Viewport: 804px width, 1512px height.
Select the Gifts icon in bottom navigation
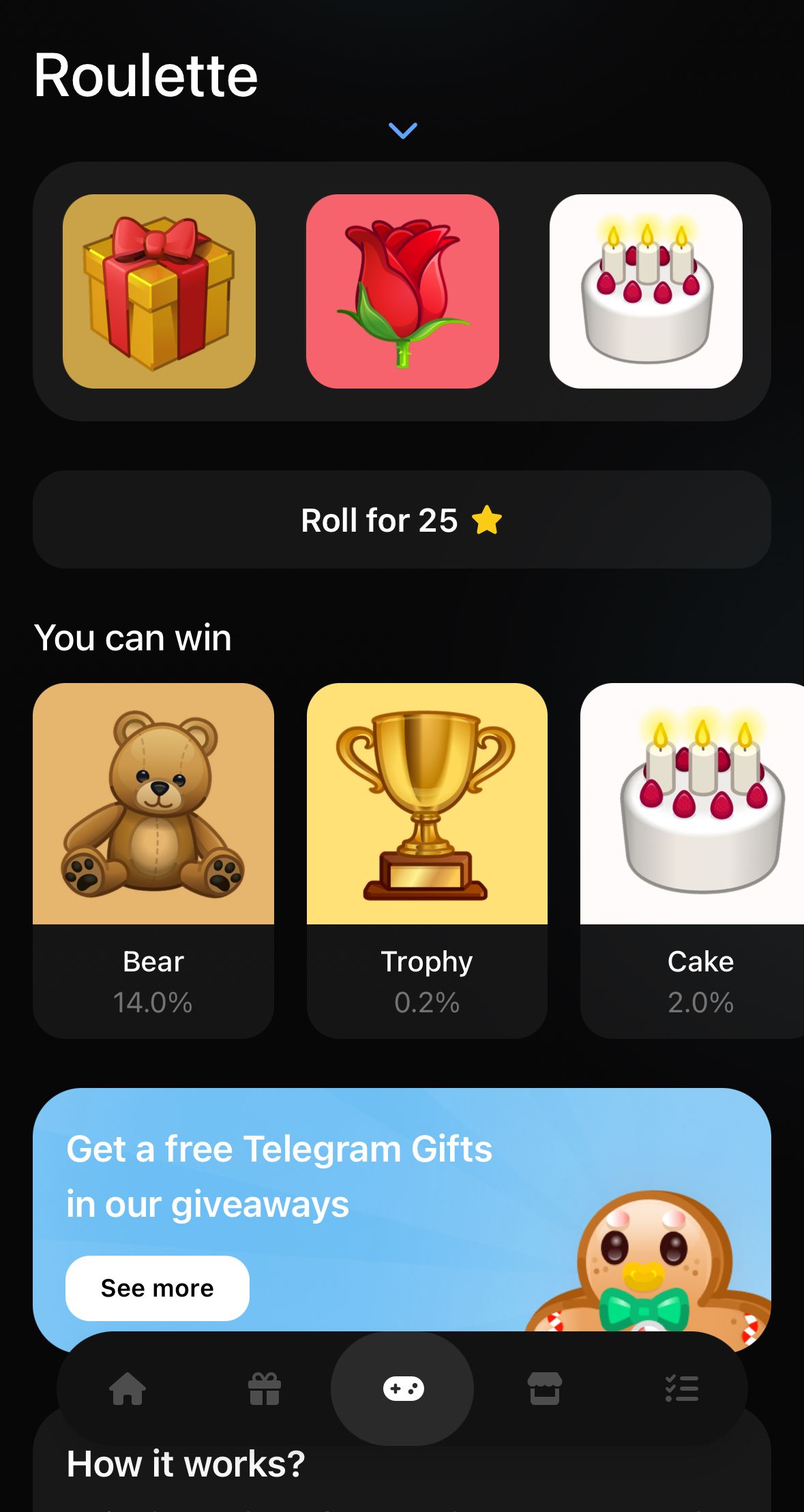click(265, 1389)
